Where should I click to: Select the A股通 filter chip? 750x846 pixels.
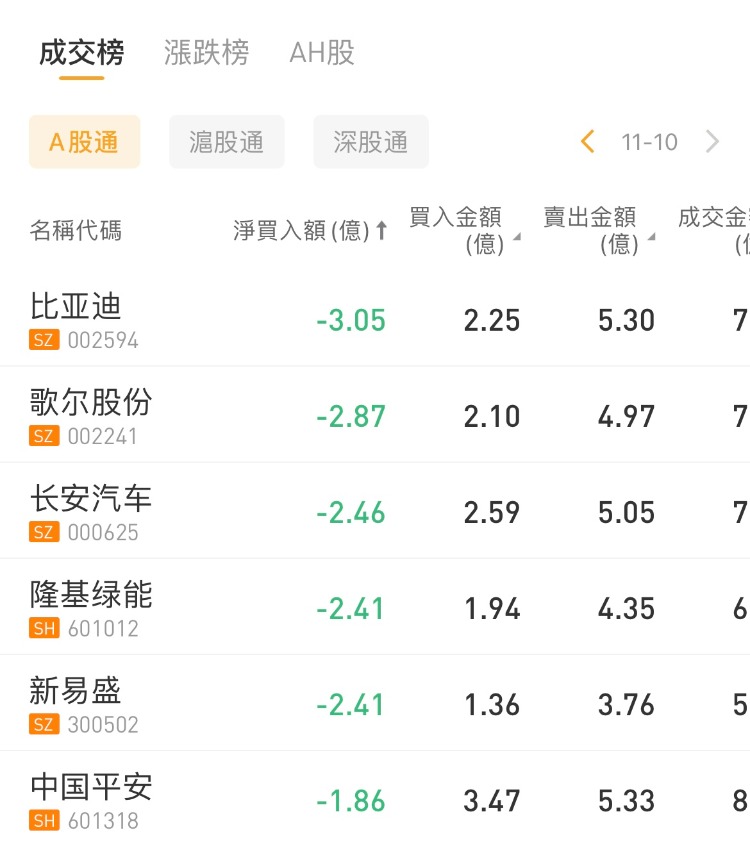point(84,142)
